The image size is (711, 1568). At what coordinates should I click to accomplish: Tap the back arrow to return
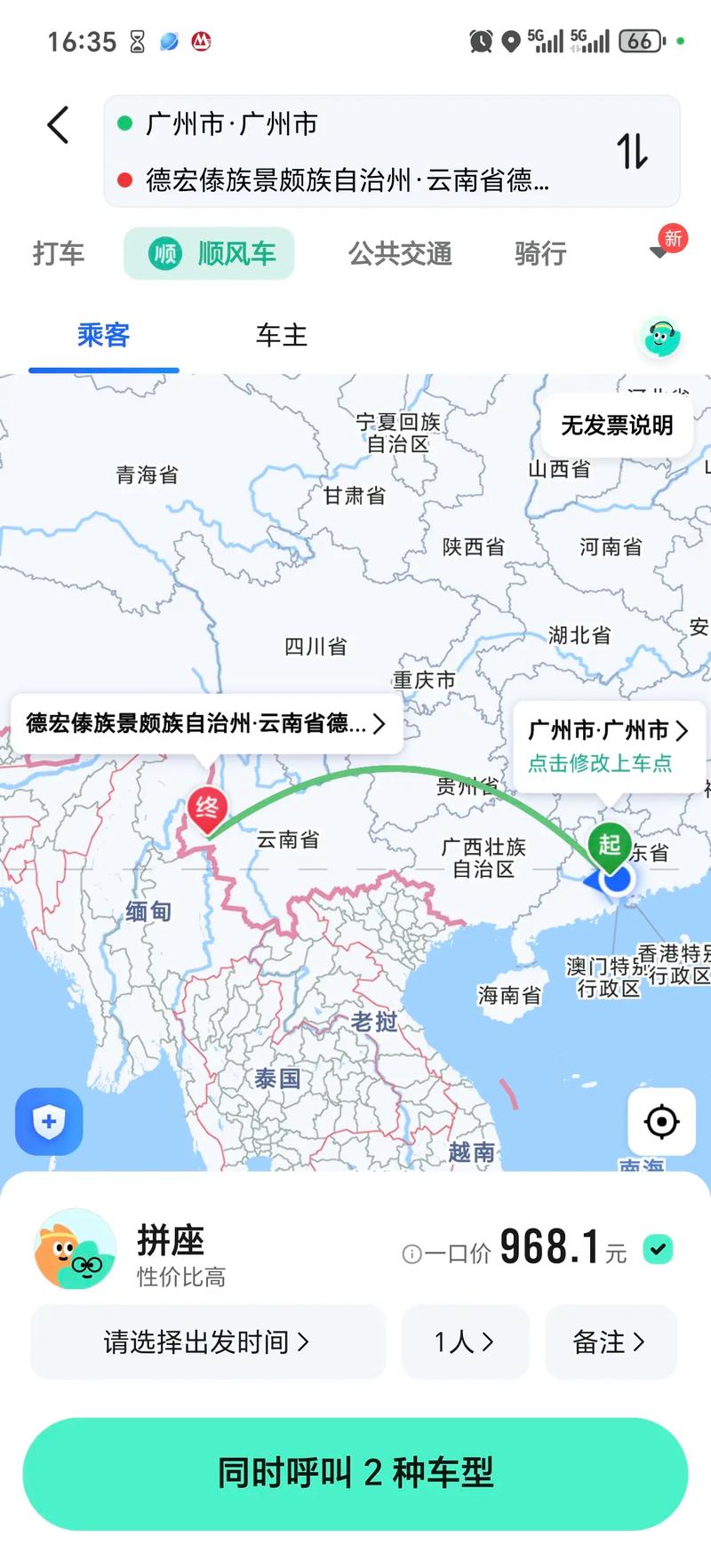point(57,125)
